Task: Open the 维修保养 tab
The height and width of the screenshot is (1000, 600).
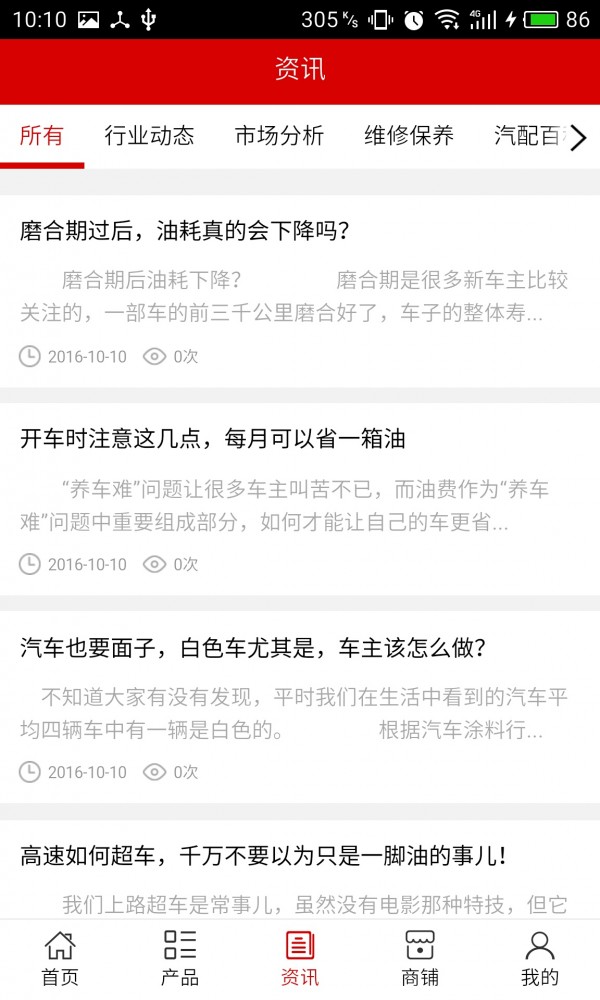Action: point(409,136)
